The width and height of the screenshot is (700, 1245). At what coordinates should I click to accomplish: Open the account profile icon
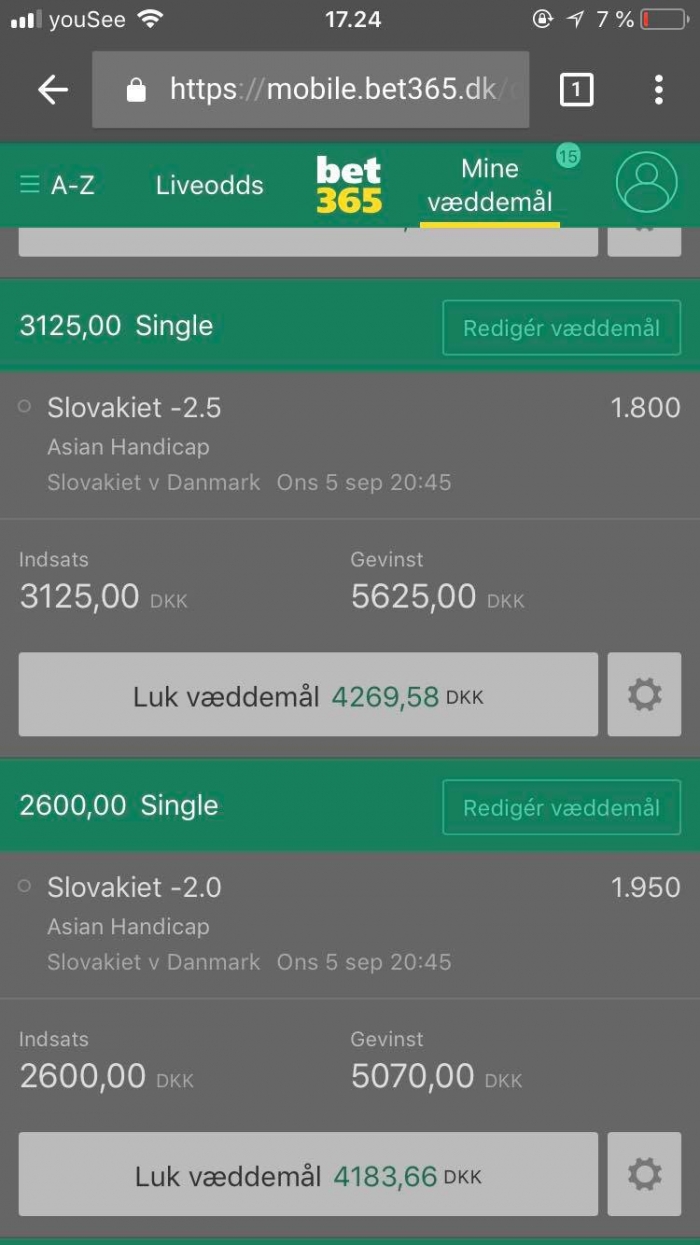646,183
